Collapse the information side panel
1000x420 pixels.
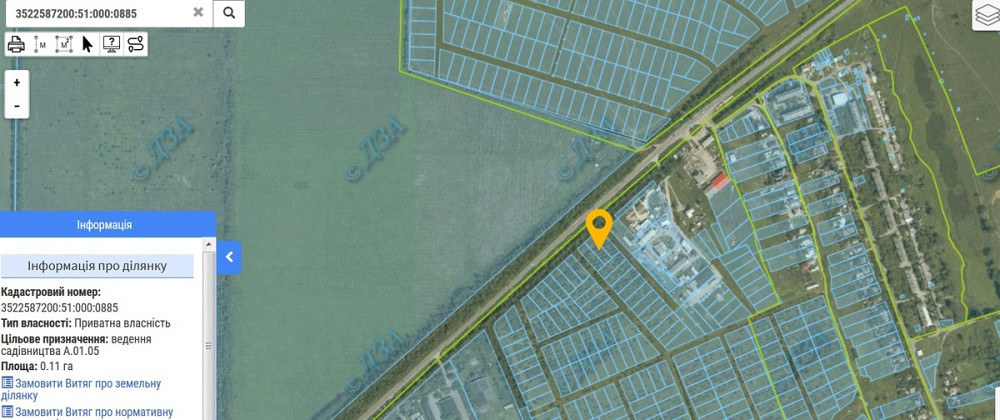229,257
